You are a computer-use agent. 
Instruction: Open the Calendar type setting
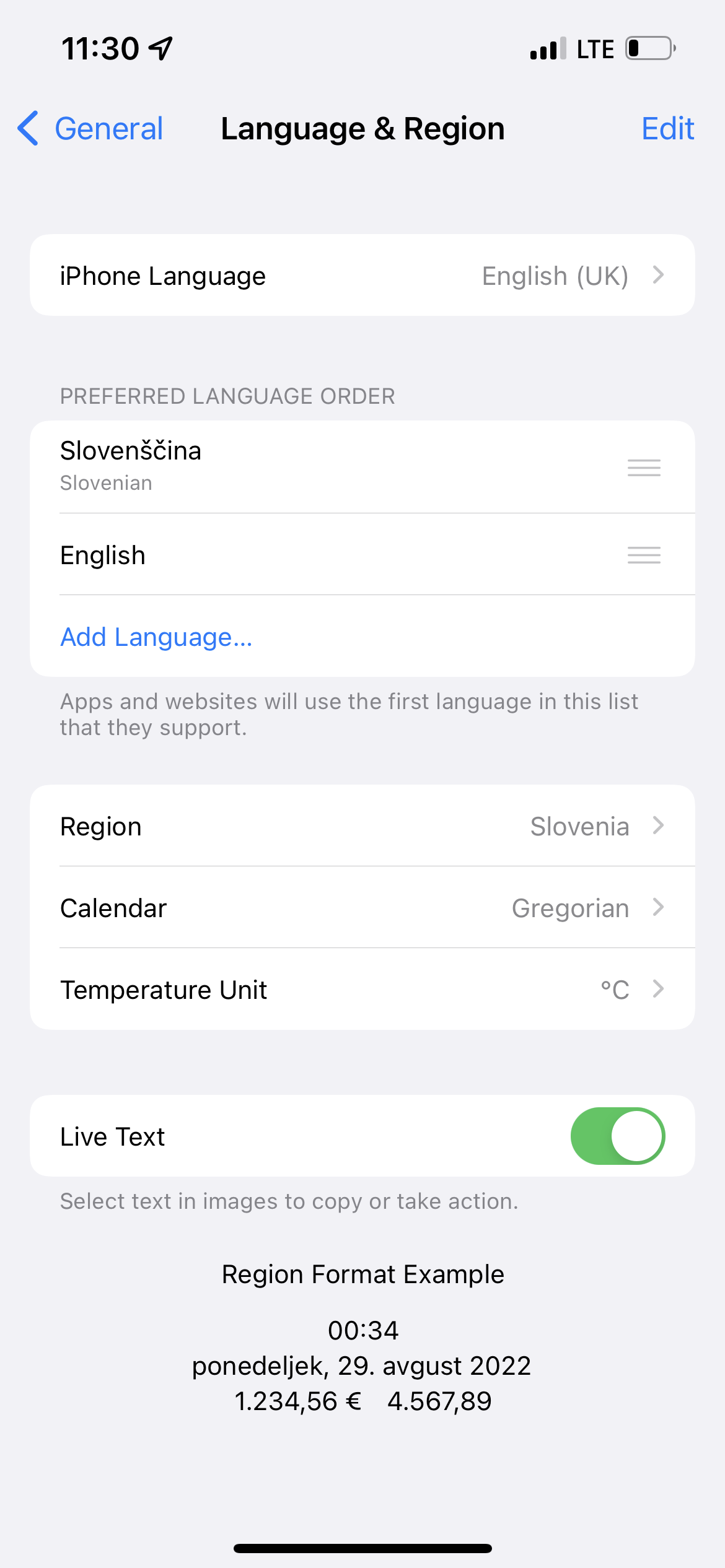(x=362, y=908)
